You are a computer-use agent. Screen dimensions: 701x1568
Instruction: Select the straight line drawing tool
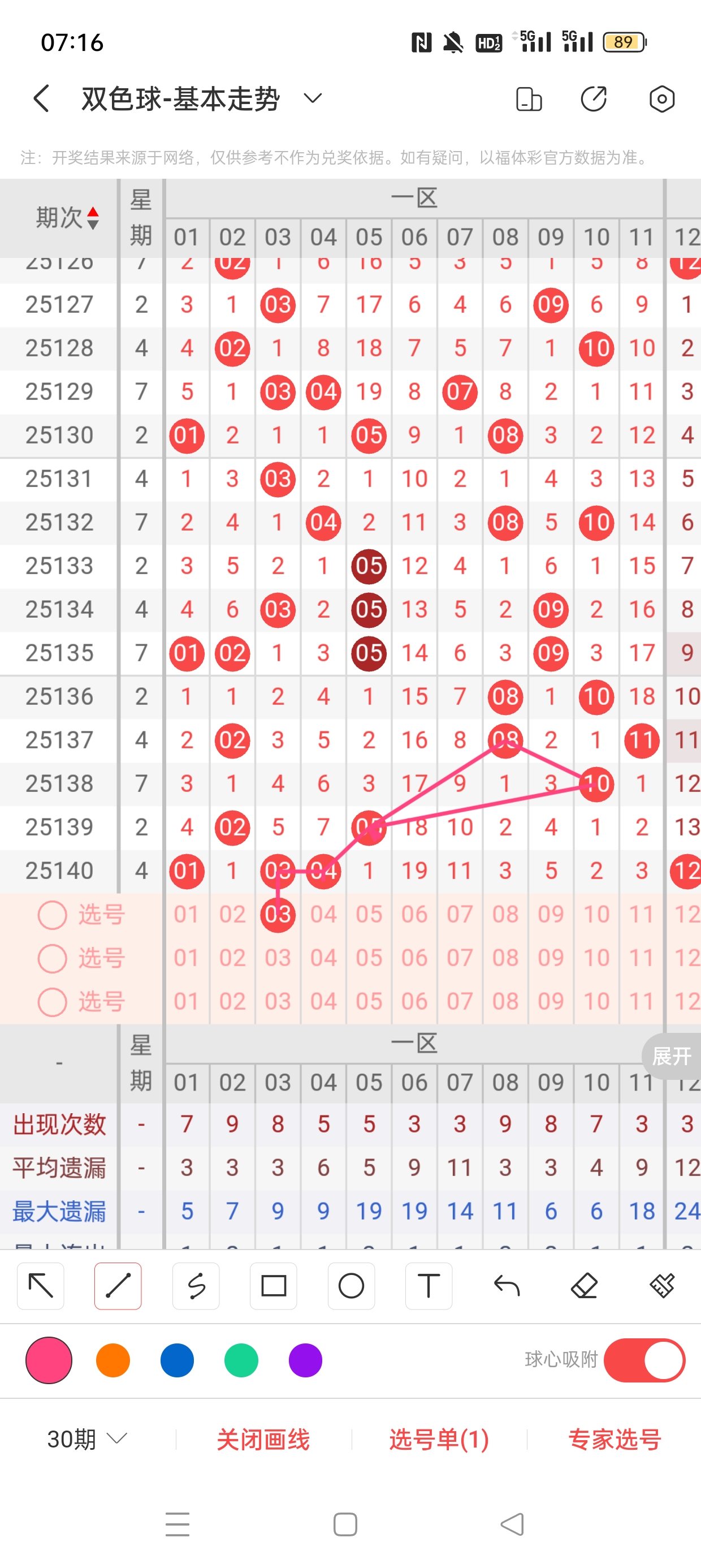click(118, 1286)
